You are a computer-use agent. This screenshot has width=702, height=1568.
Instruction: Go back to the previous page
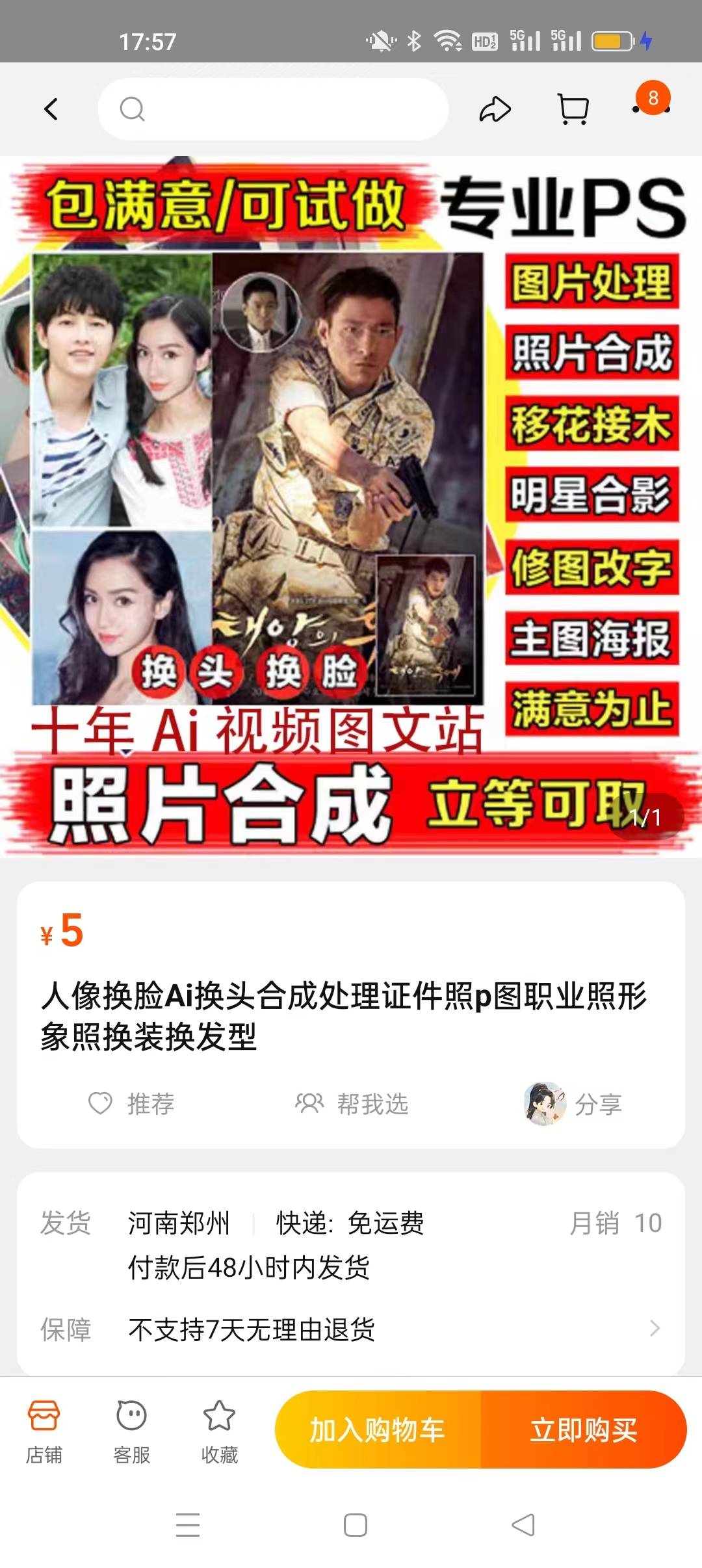pyautogui.click(x=51, y=109)
